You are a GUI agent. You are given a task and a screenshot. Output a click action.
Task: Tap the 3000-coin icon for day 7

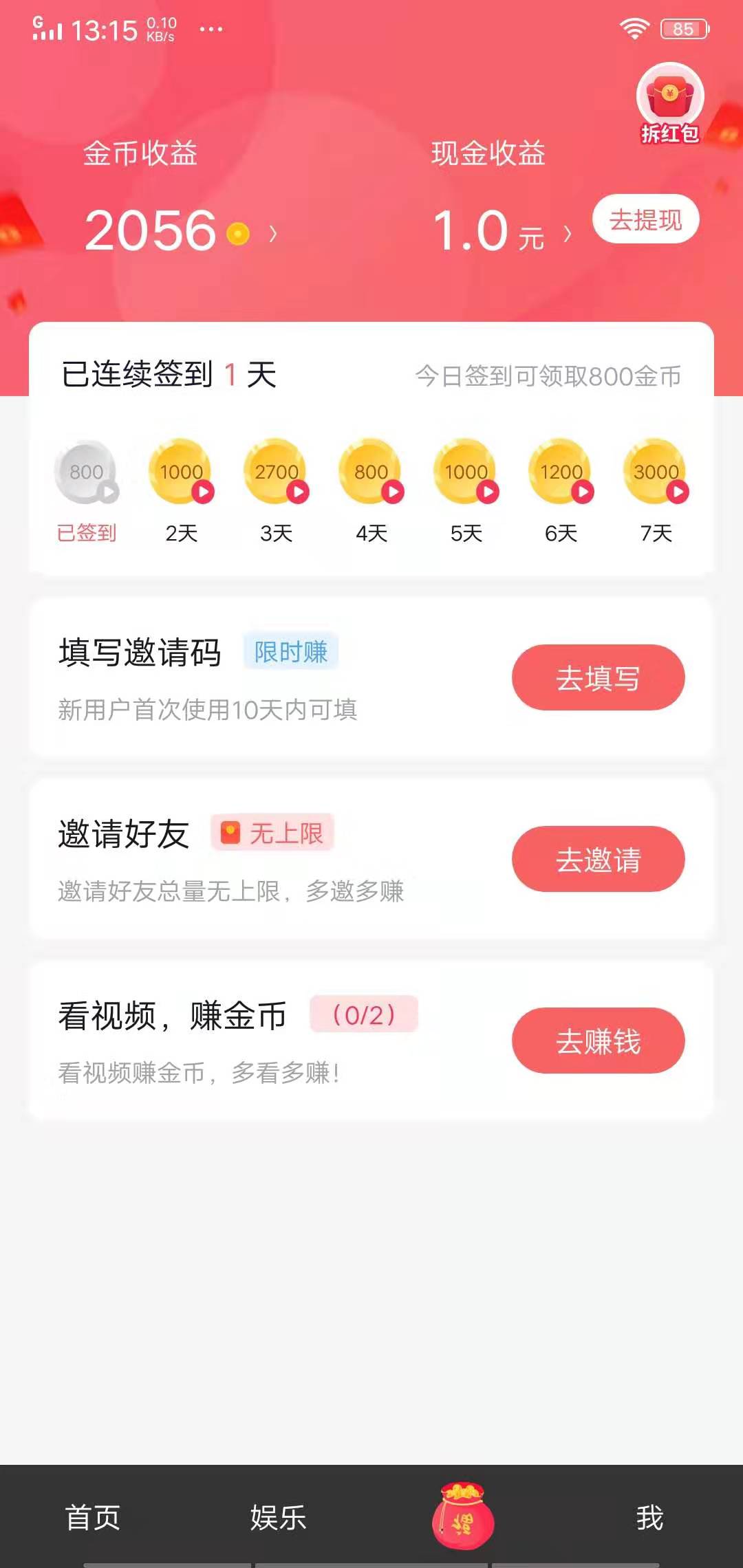pyautogui.click(x=656, y=472)
